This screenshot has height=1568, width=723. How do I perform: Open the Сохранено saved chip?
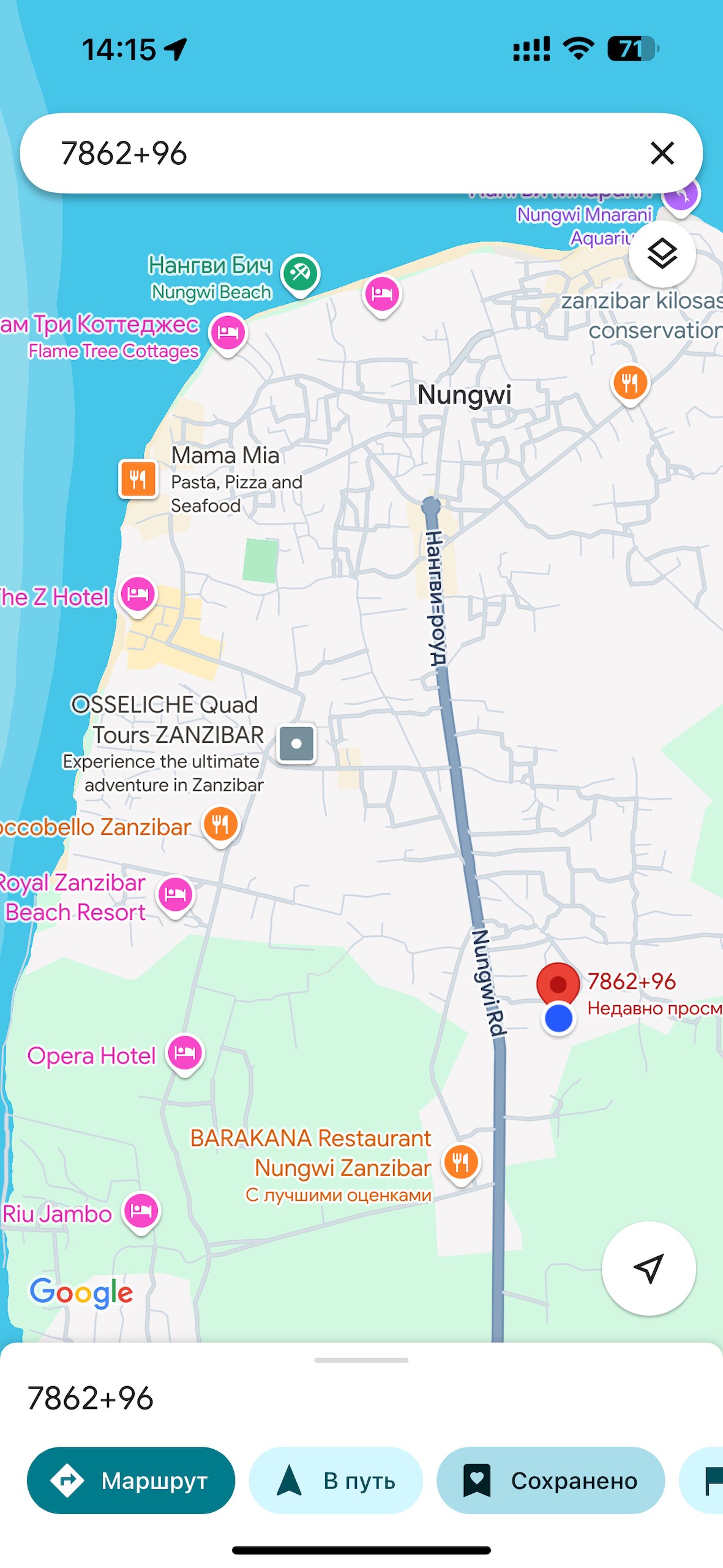[550, 1480]
